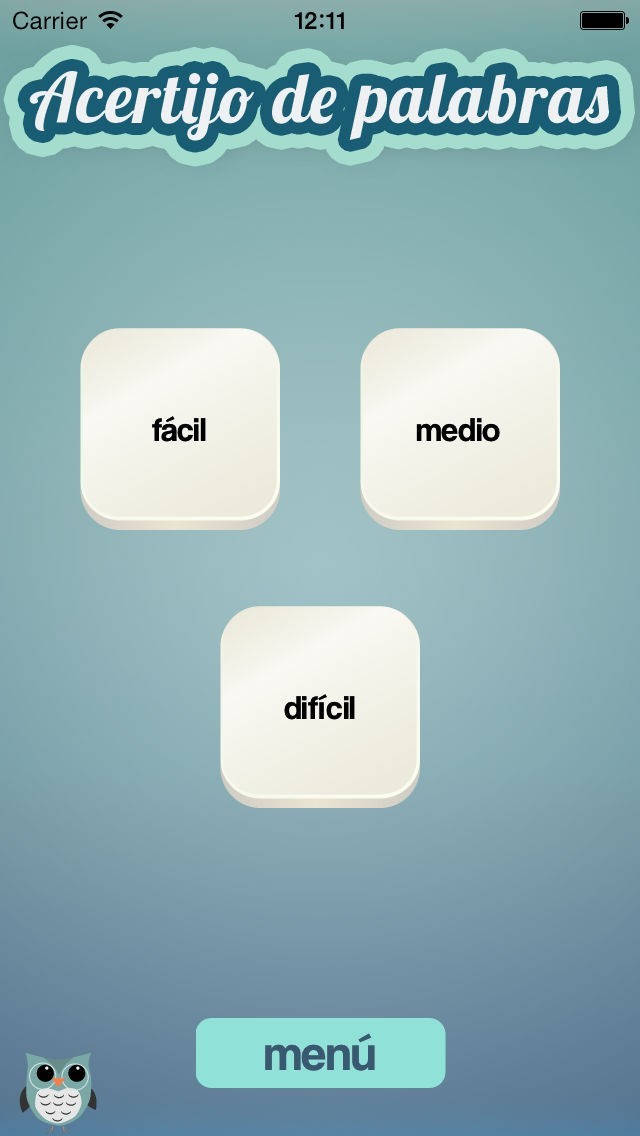Select the fácil difficulty level
The height and width of the screenshot is (1136, 640).
pos(180,428)
